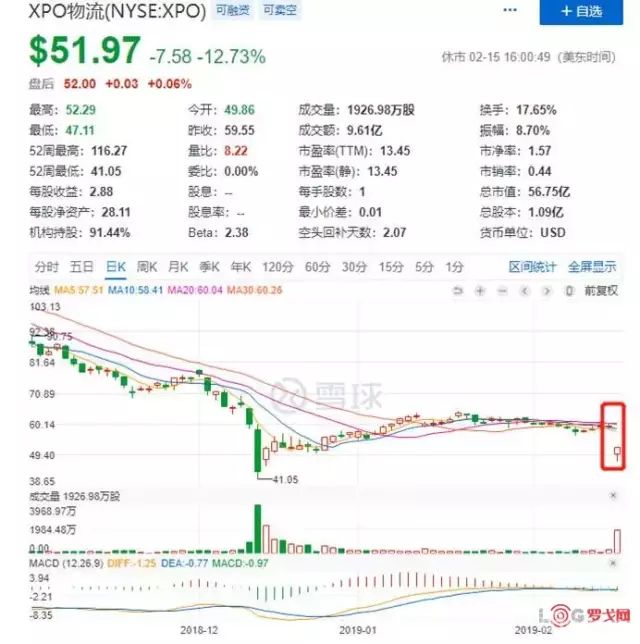Switch to 30分 interval

point(354,267)
